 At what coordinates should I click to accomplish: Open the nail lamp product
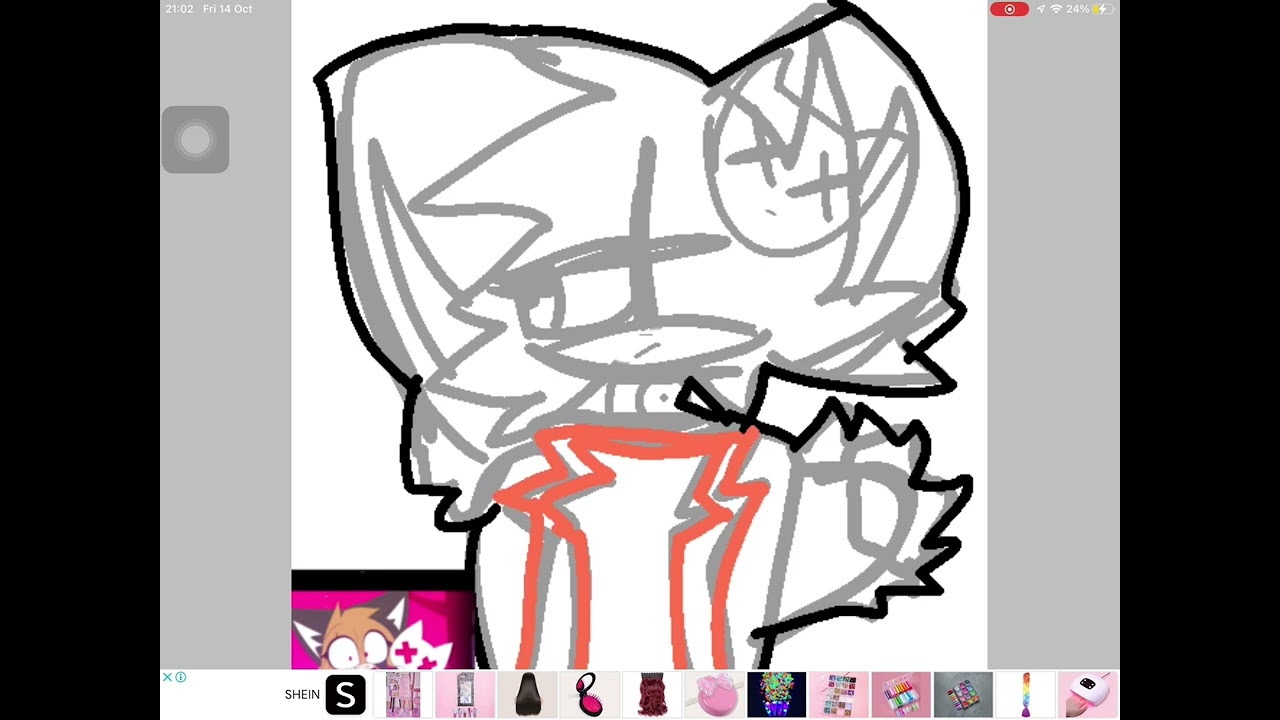[x=1088, y=695]
